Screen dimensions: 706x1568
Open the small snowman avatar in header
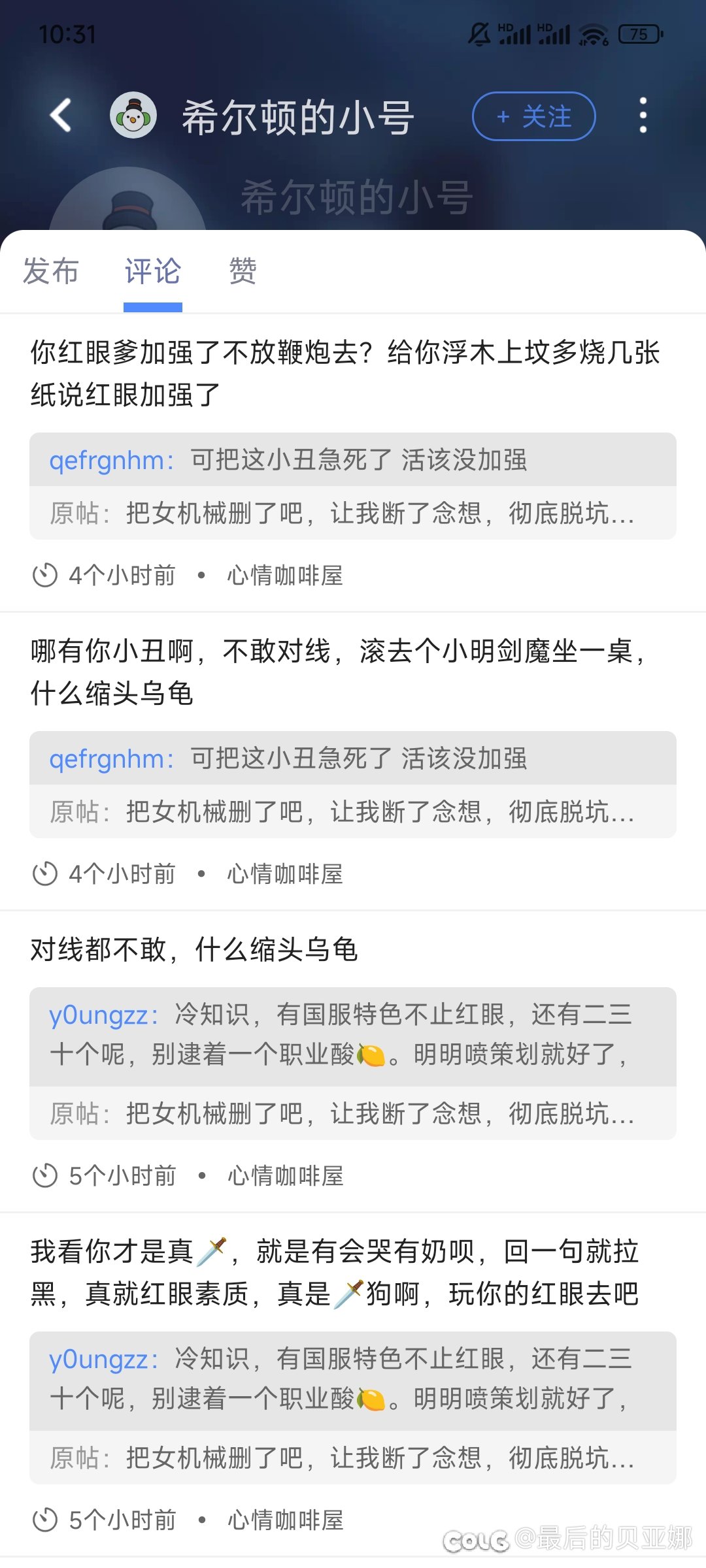133,116
